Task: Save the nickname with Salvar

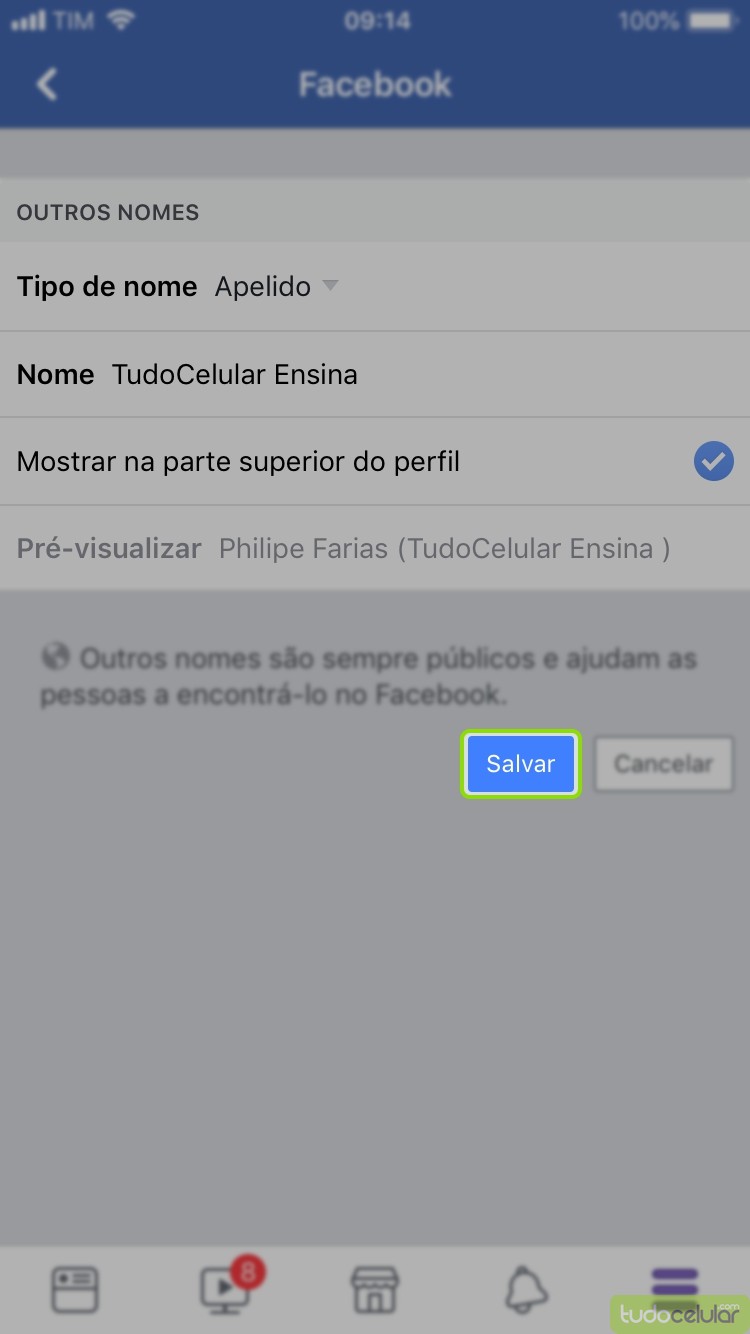Action: (521, 764)
